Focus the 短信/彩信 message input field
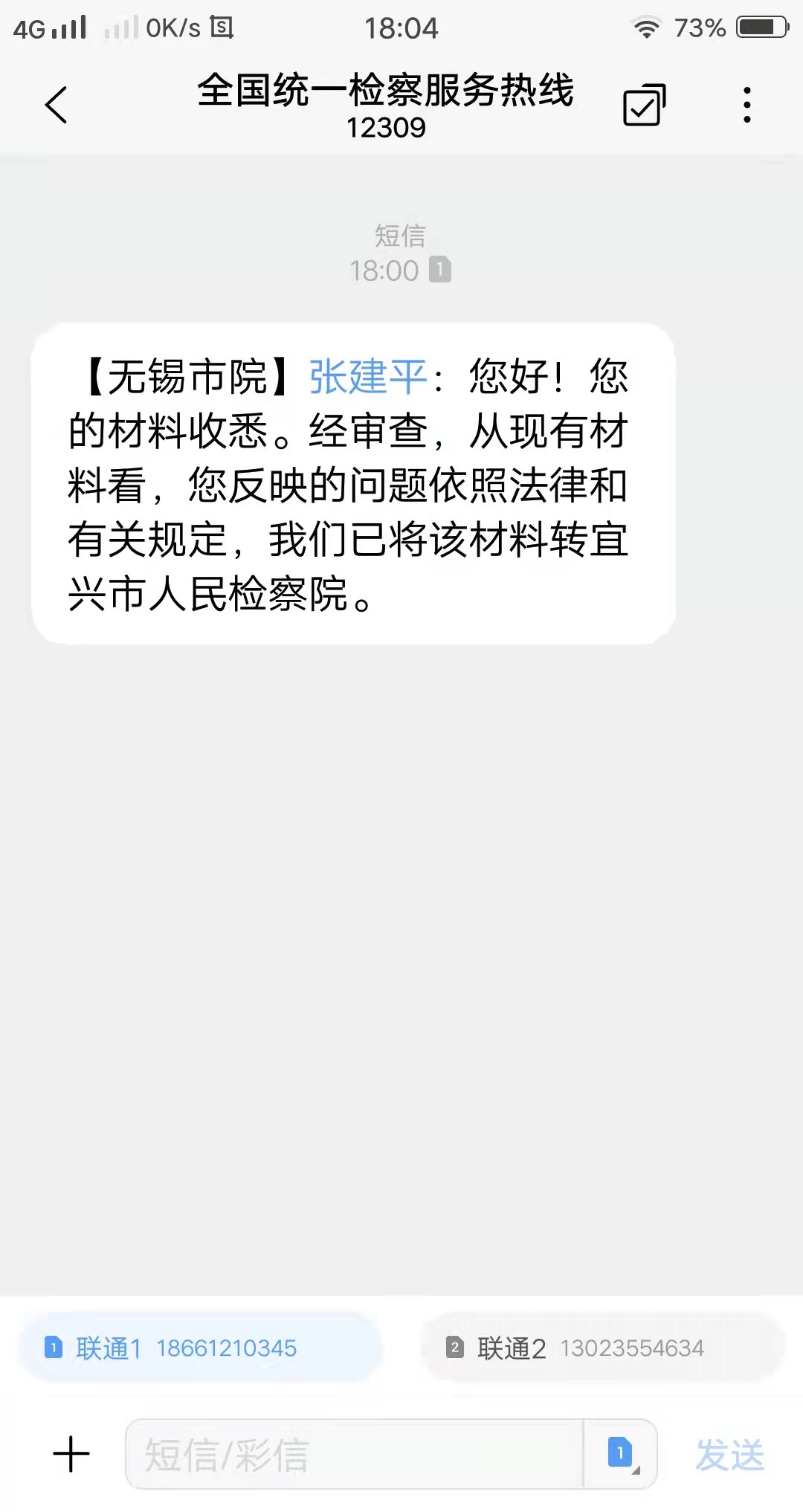Screen dimensions: 803x1512 (x=353, y=1454)
